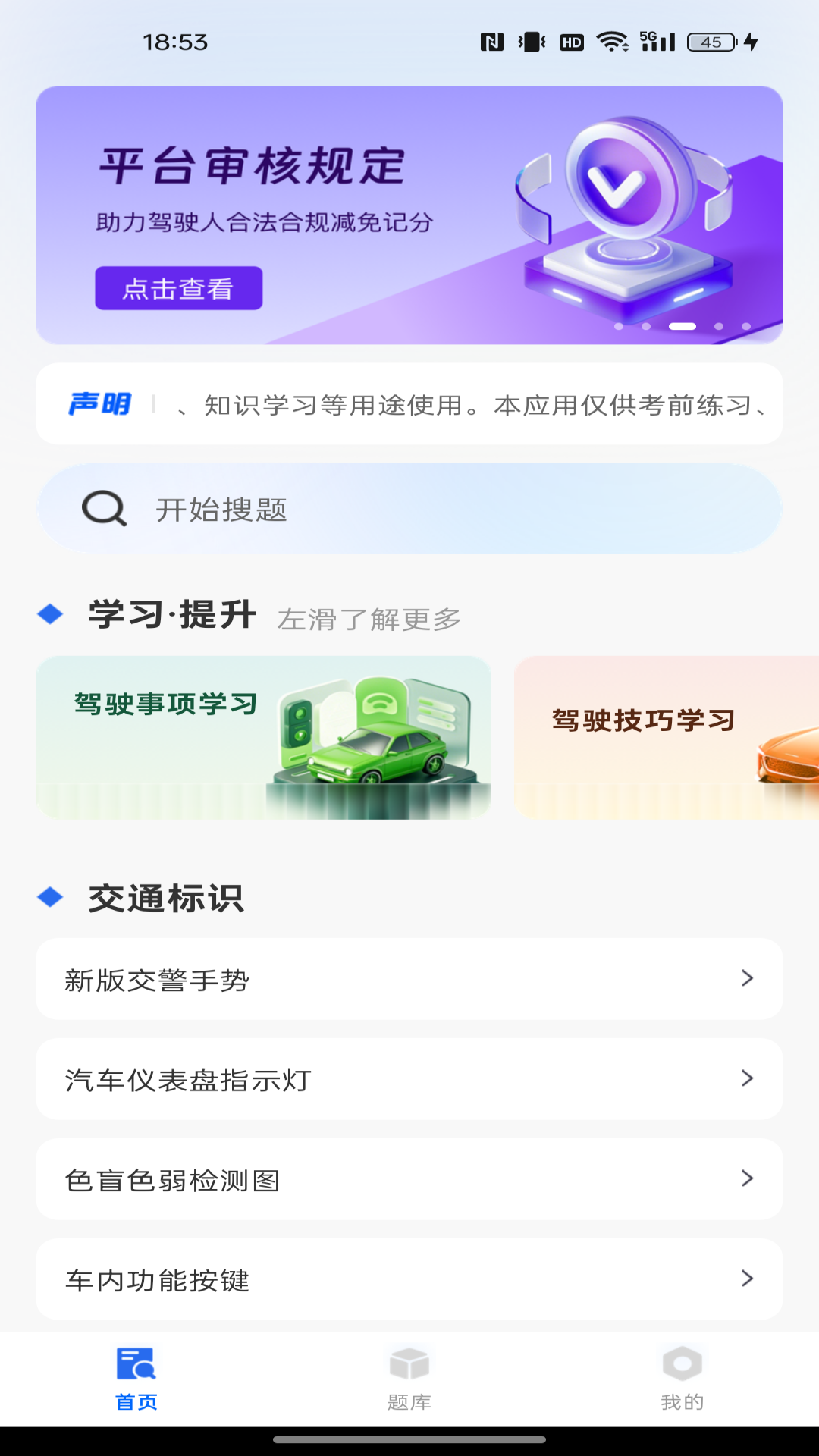Expand 车内功能按键 with its arrow
This screenshot has height=1456, width=819.
tap(746, 1279)
